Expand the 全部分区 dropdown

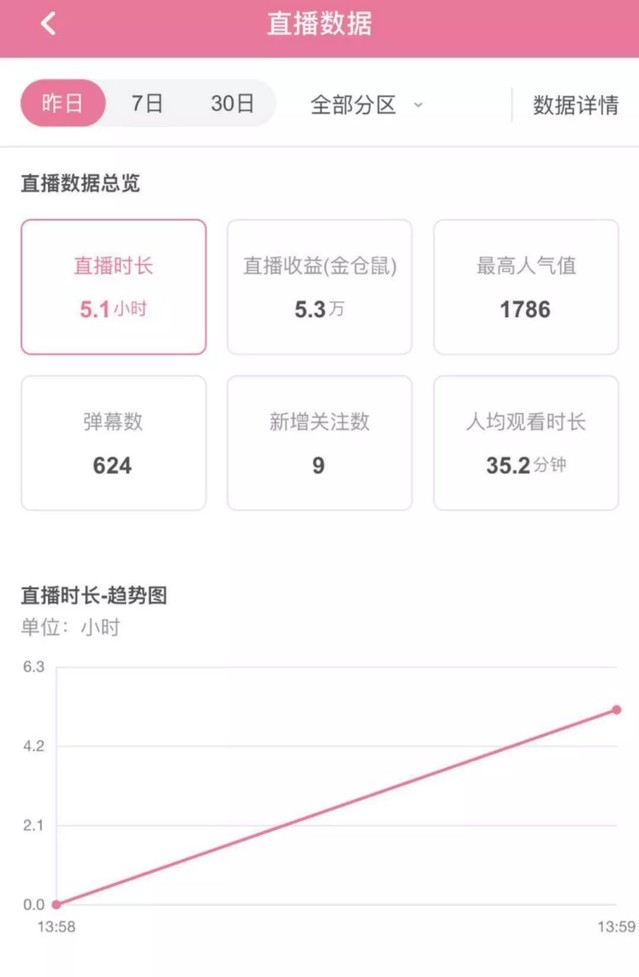coord(367,105)
